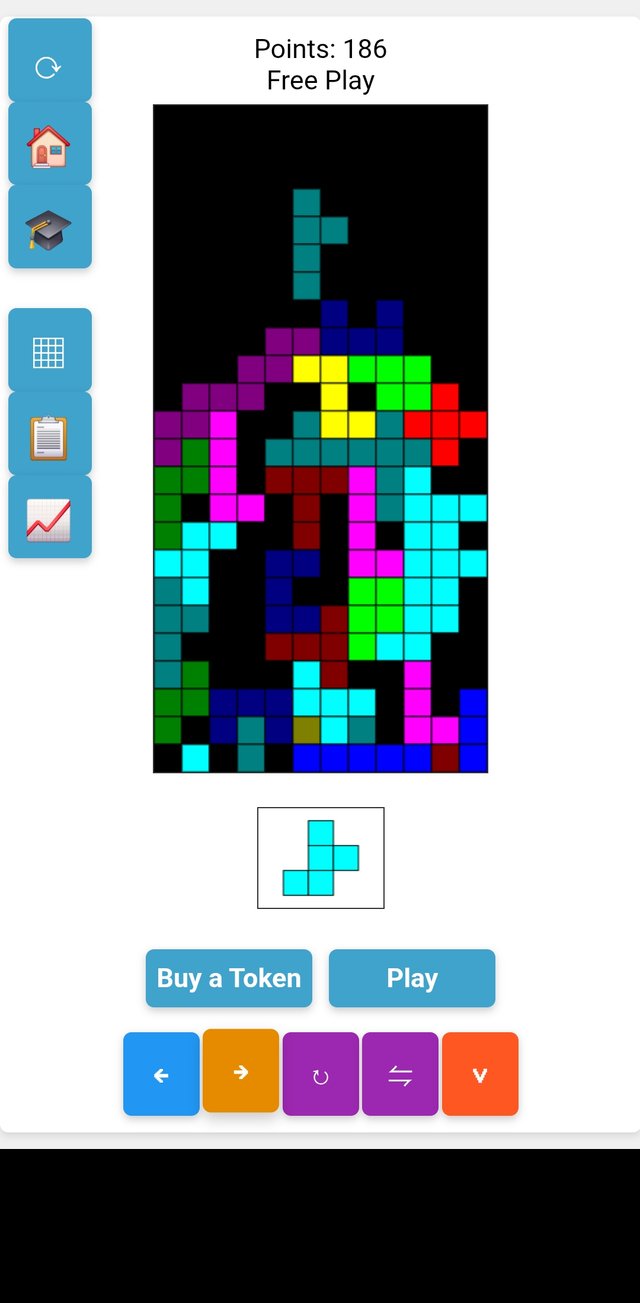The image size is (640, 1303).
Task: View the chart statistics button
Action: [x=49, y=518]
